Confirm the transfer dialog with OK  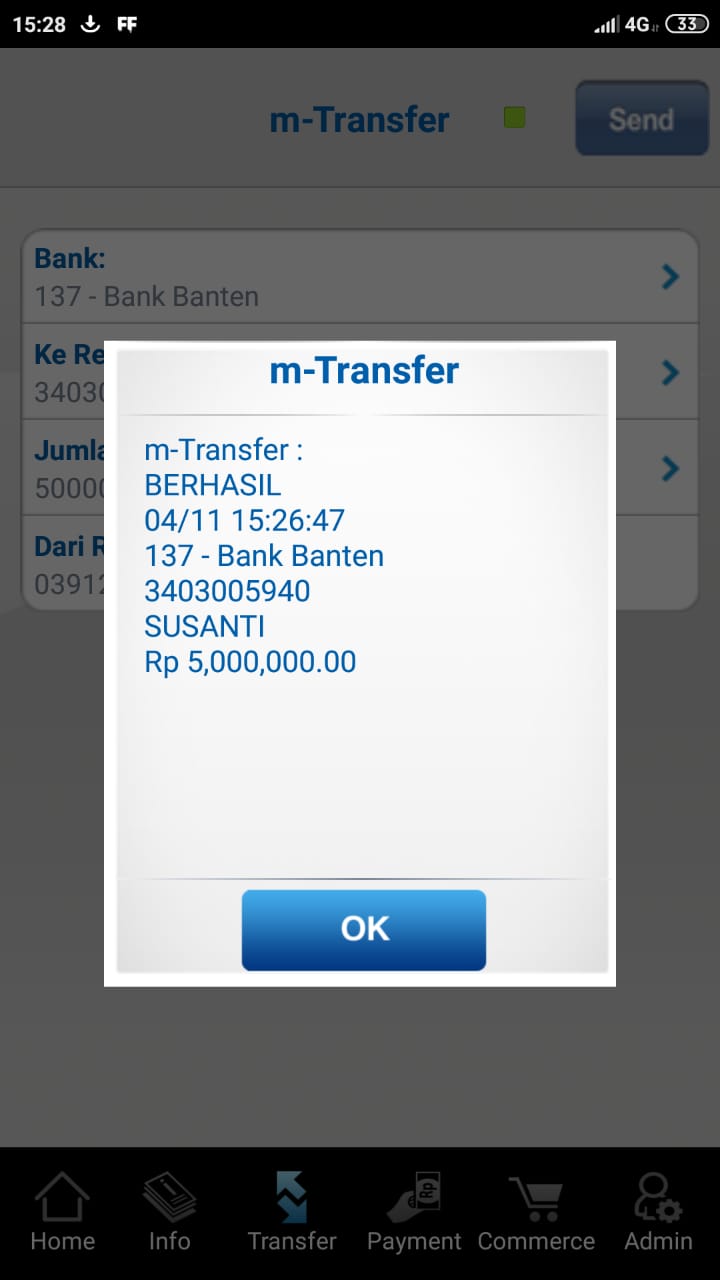pos(364,929)
